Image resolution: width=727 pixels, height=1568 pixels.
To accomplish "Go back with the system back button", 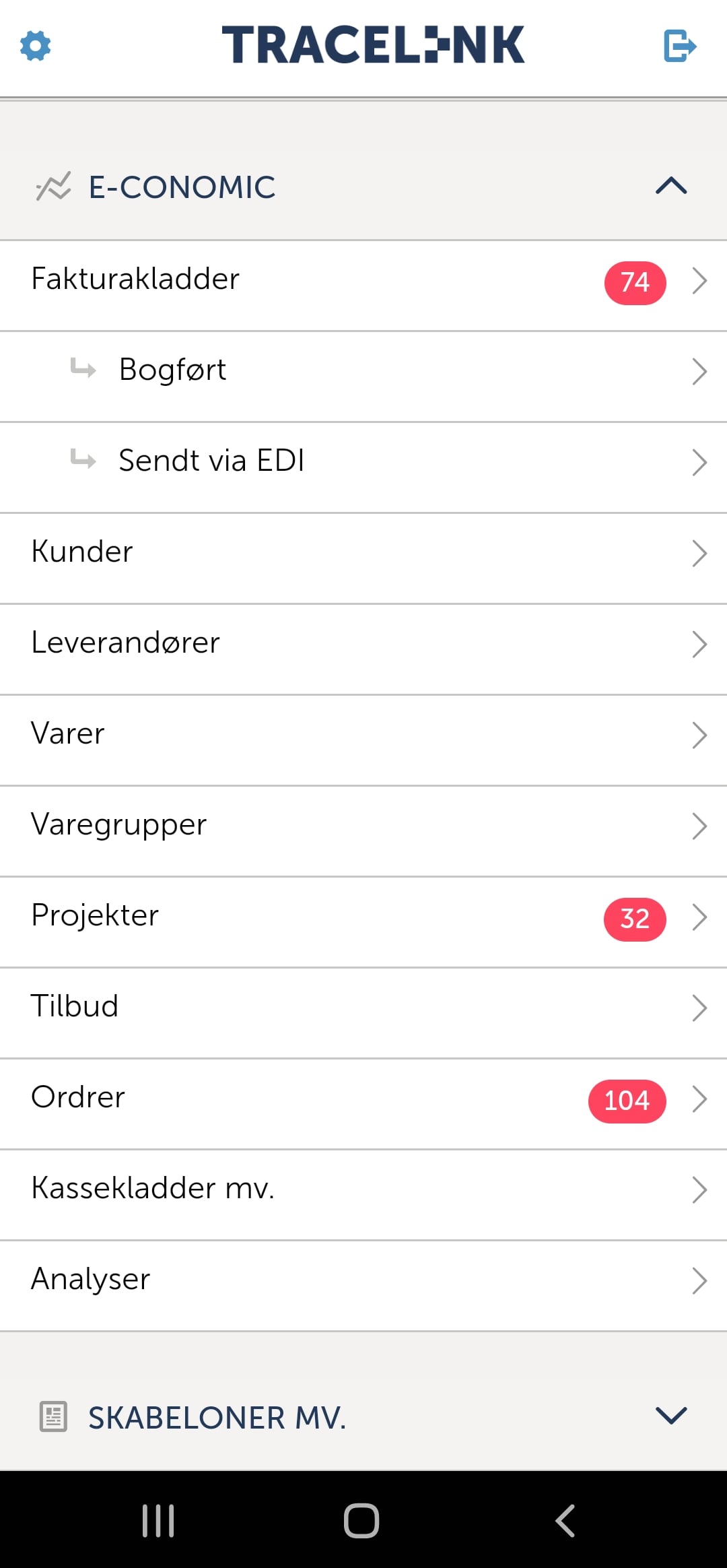I will [565, 1521].
